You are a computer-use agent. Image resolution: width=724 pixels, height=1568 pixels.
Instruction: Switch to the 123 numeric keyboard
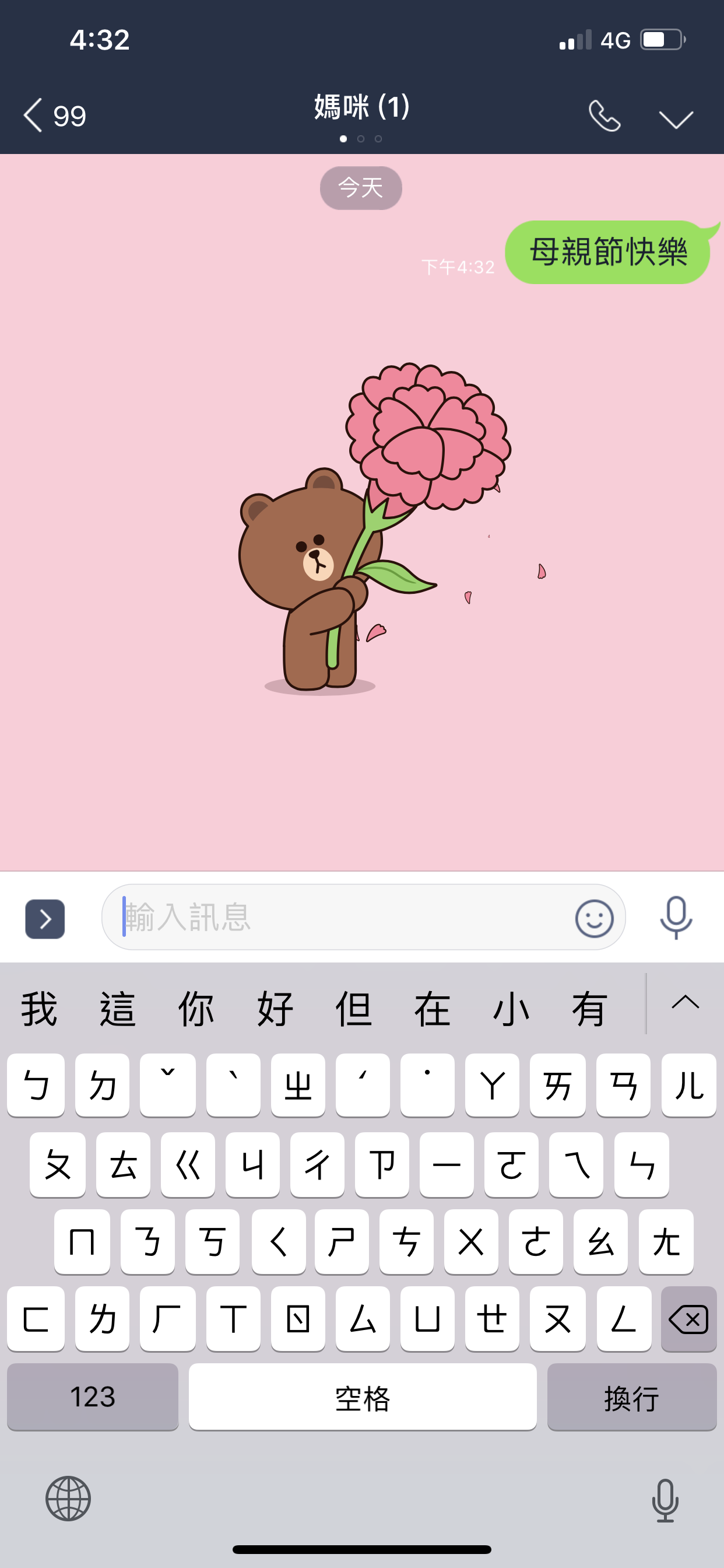click(x=93, y=1396)
